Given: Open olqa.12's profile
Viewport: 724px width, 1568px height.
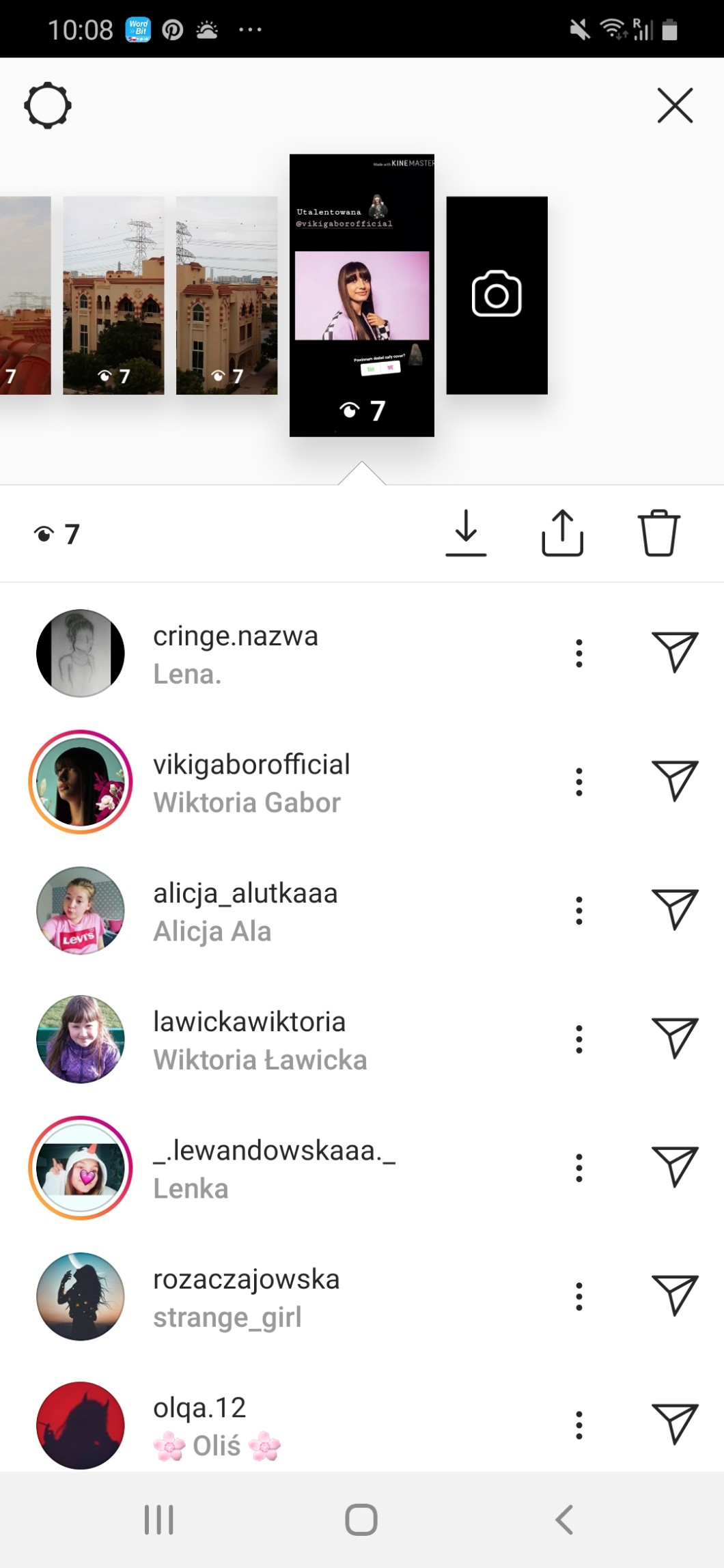Looking at the screenshot, I should pos(199,1408).
